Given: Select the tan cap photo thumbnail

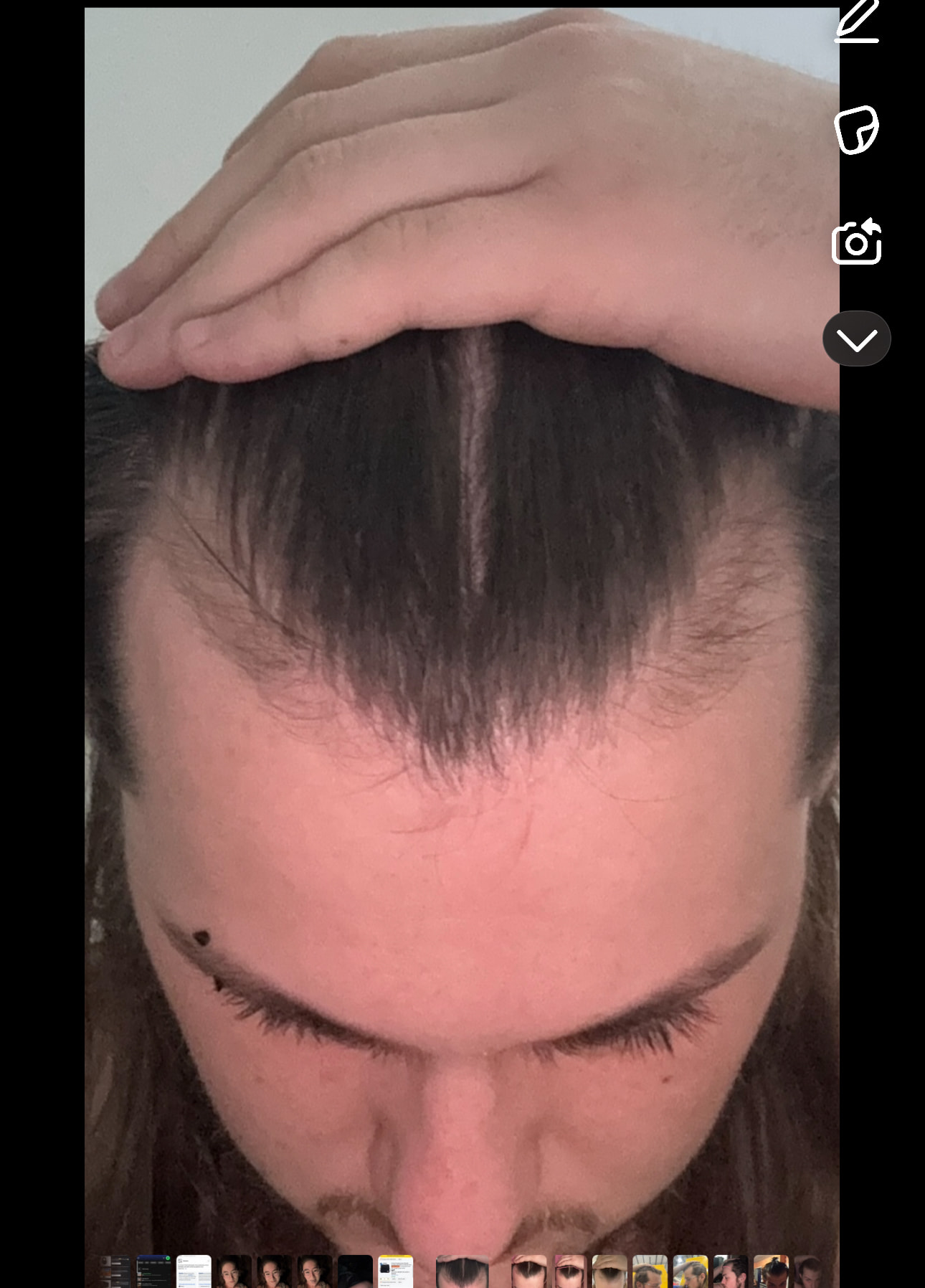Looking at the screenshot, I should pos(609,1271).
